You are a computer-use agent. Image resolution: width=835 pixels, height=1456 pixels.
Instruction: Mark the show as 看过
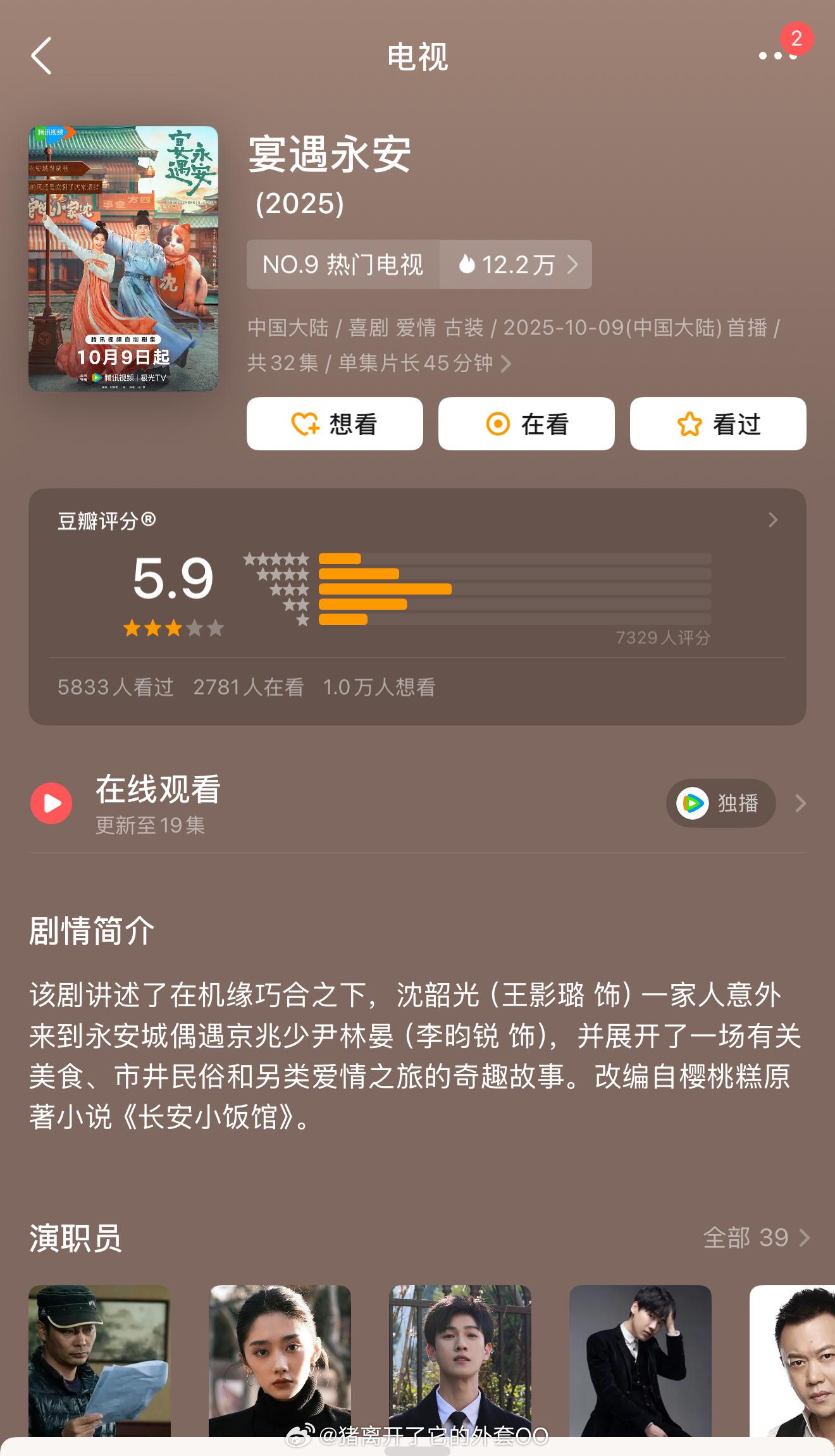pos(718,424)
